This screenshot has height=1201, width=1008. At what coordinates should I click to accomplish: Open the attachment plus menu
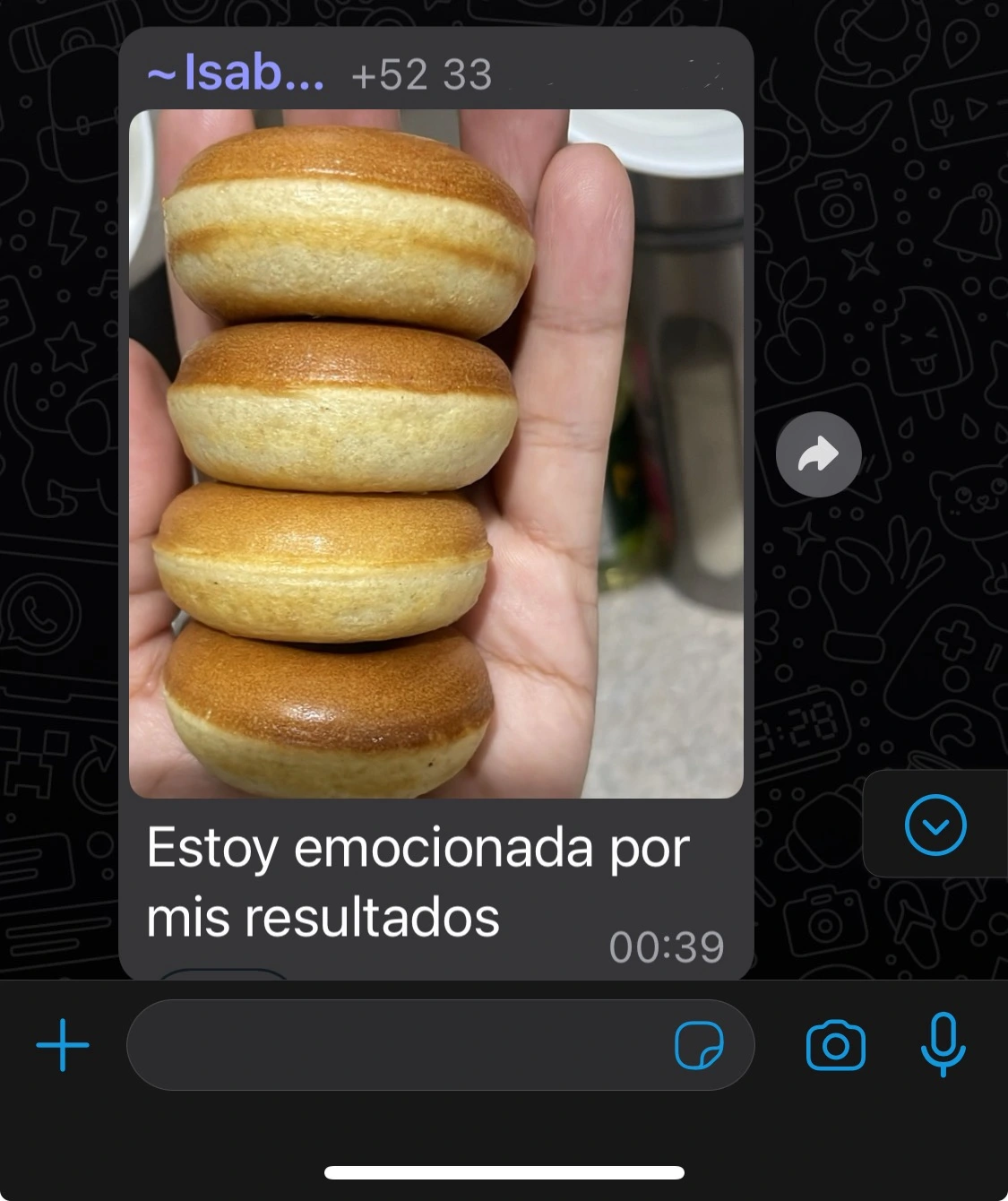63,1045
